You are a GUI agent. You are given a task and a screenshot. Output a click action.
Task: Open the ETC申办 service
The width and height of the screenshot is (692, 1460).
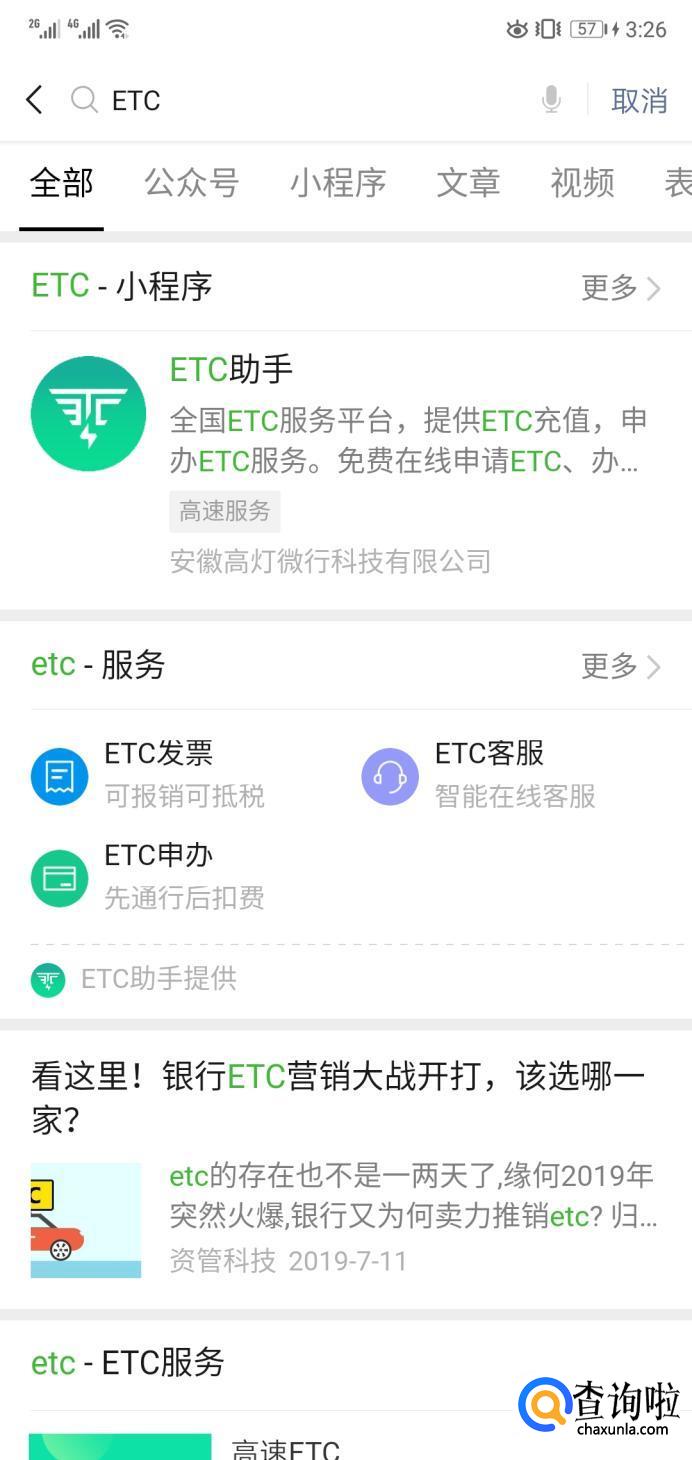[158, 875]
